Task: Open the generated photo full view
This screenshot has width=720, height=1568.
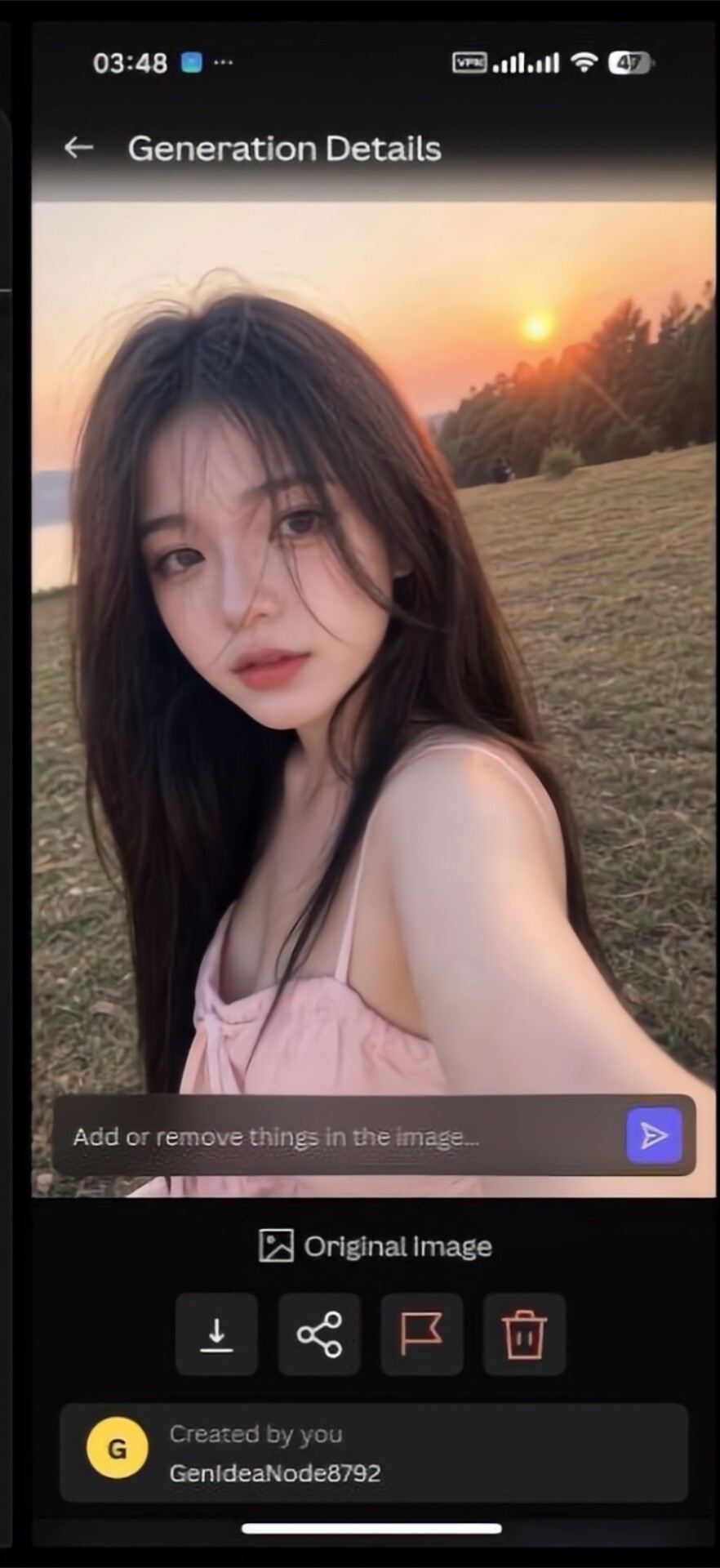Action: pyautogui.click(x=374, y=645)
